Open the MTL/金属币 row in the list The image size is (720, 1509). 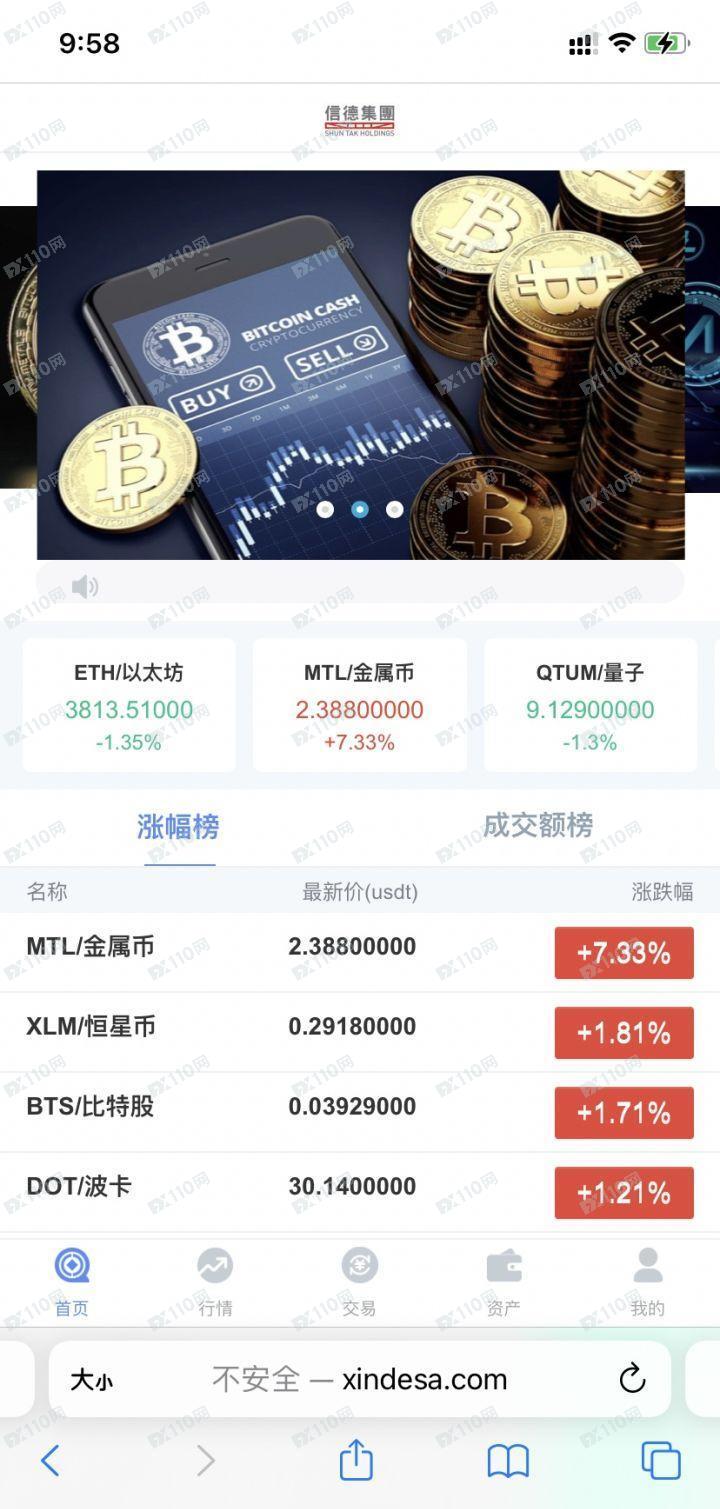tap(360, 952)
